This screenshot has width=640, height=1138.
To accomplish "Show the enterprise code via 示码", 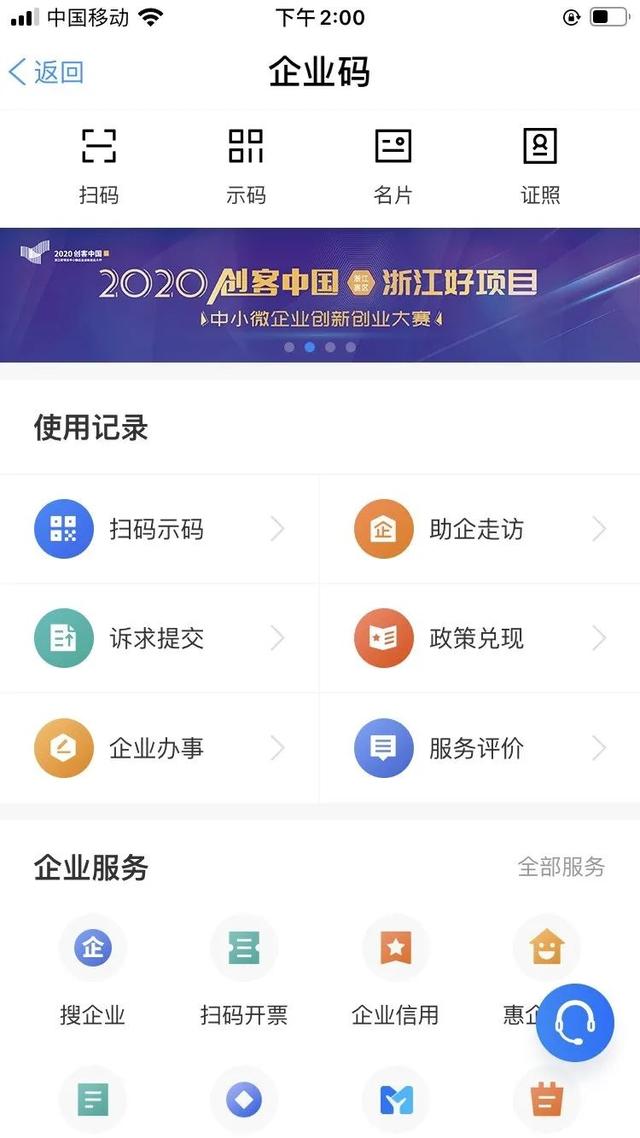I will tap(246, 166).
